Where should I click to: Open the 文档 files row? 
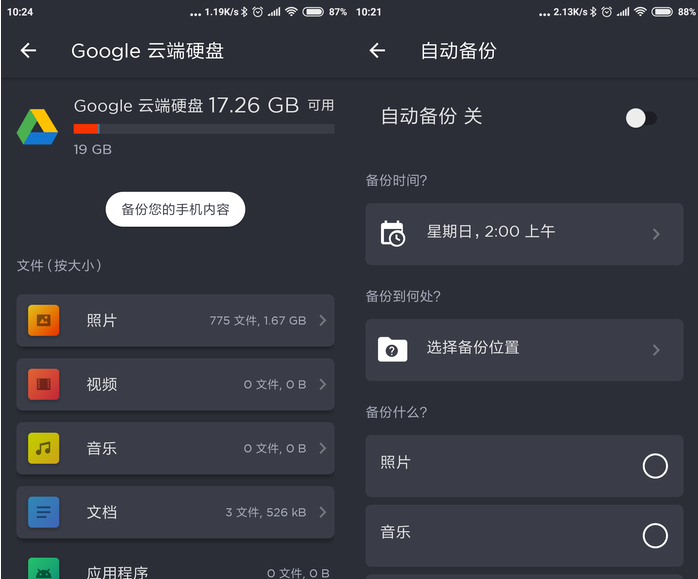[x=175, y=512]
